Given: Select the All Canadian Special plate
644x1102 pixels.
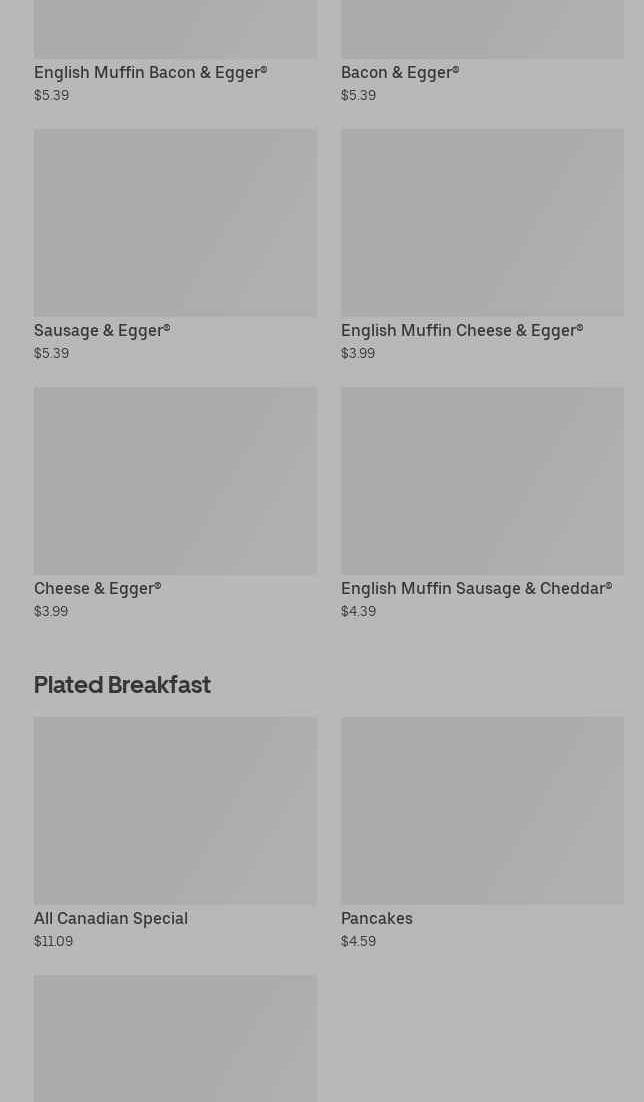Looking at the screenshot, I should click(x=175, y=834).
